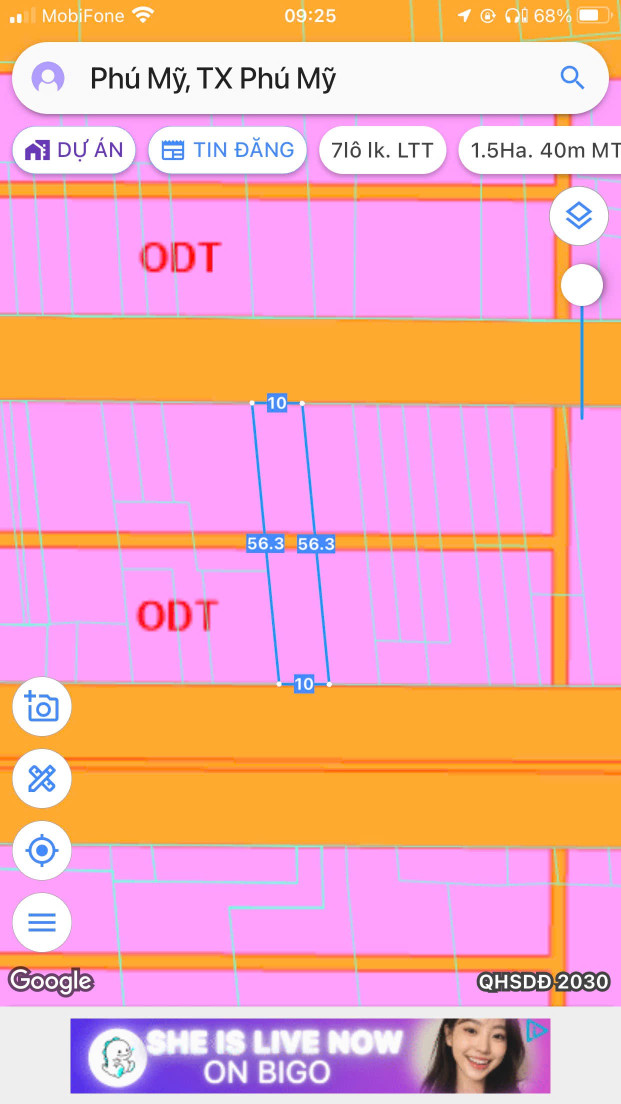Screen dimensions: 621x1104
Task: Open the user profile avatar icon
Action: (x=48, y=77)
